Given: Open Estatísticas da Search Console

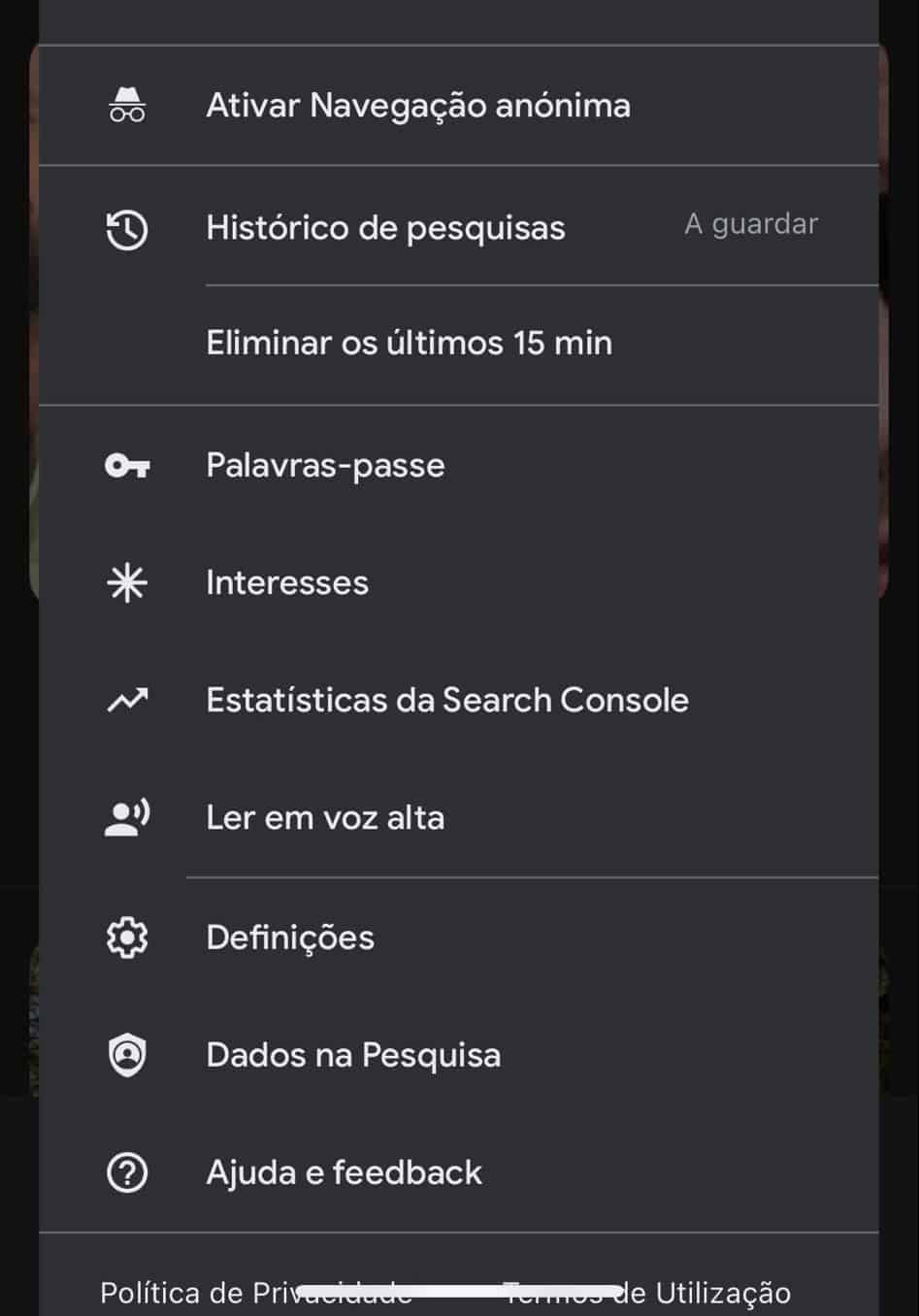Looking at the screenshot, I should tap(446, 701).
